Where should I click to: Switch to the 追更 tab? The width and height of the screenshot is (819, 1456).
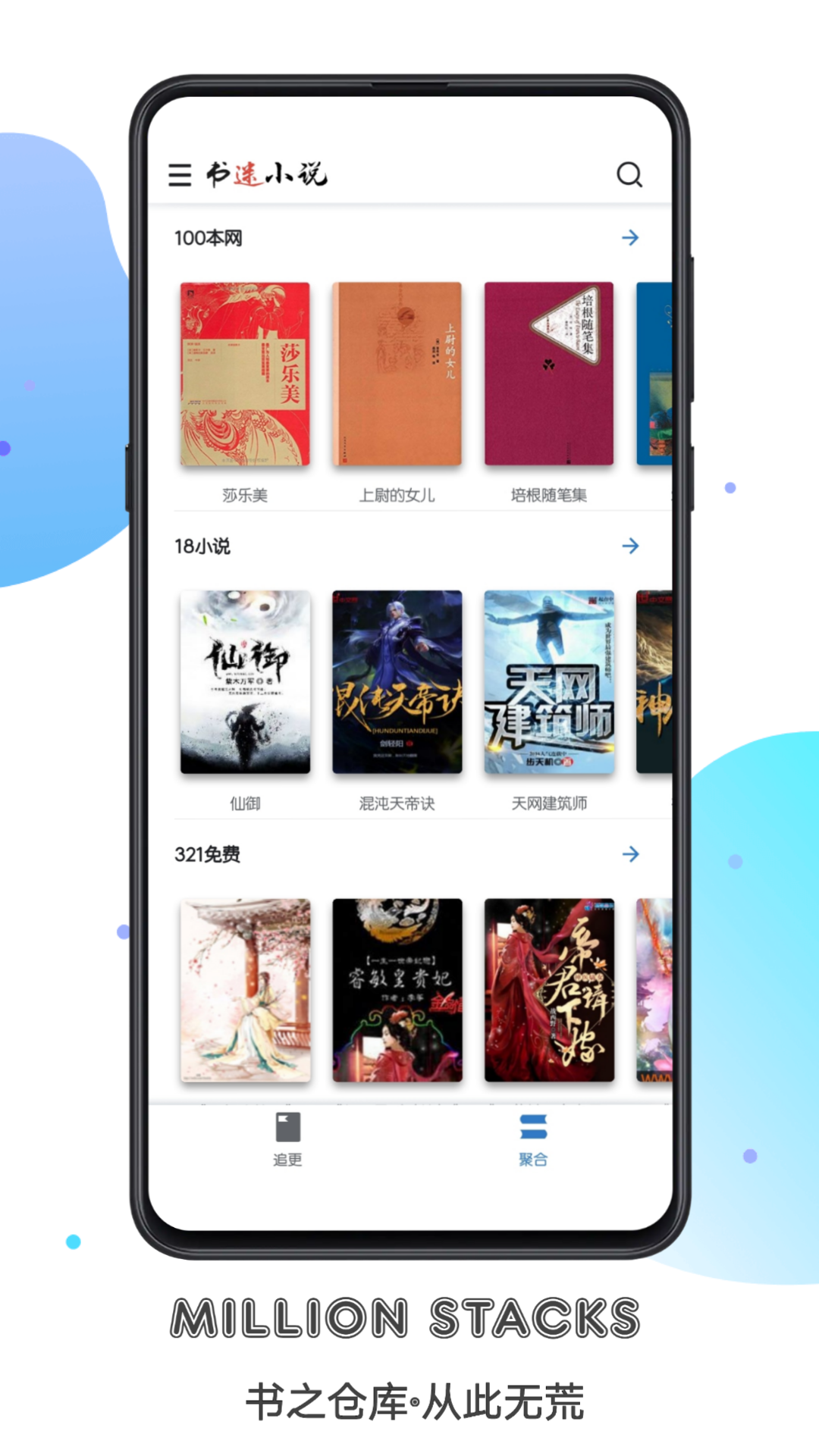click(x=287, y=1141)
